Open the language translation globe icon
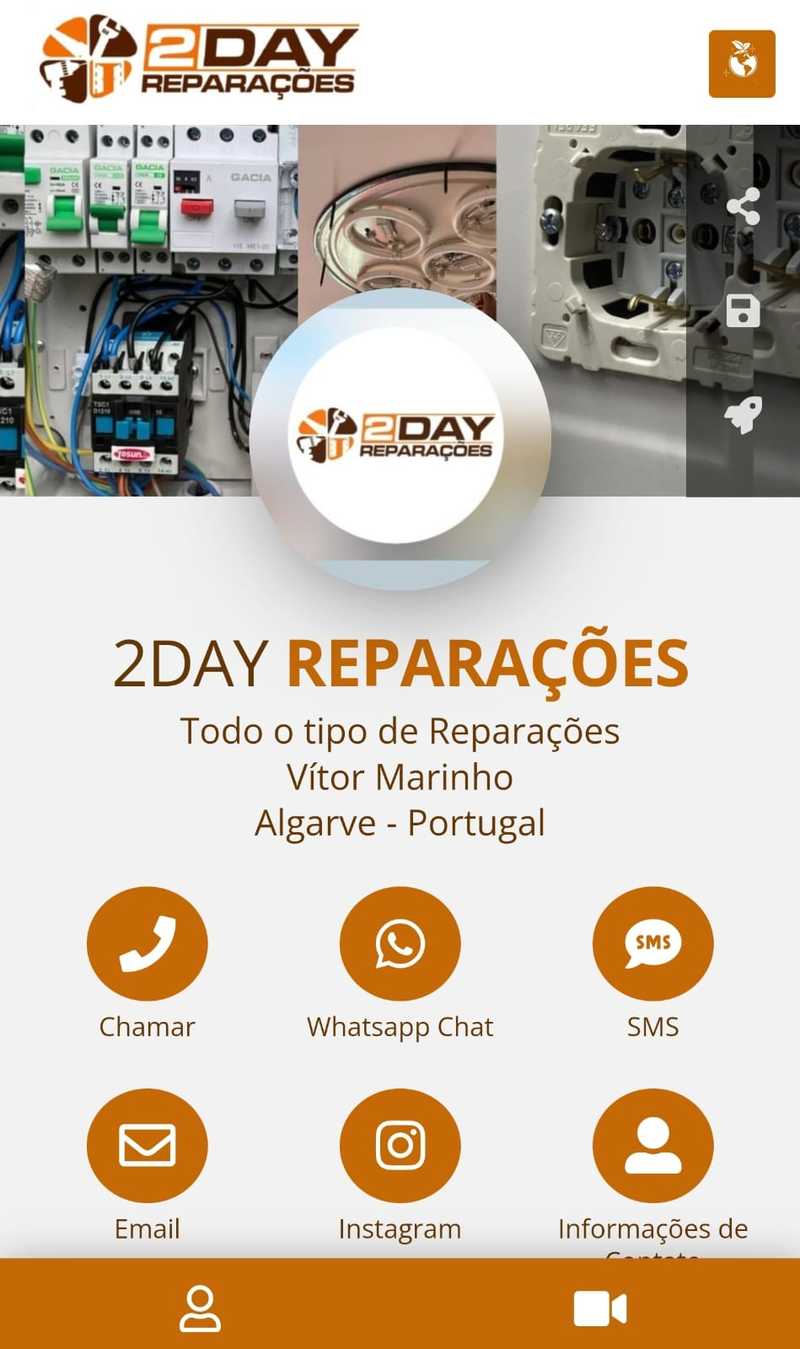Screen dimensions: 800x1349 [741, 63]
